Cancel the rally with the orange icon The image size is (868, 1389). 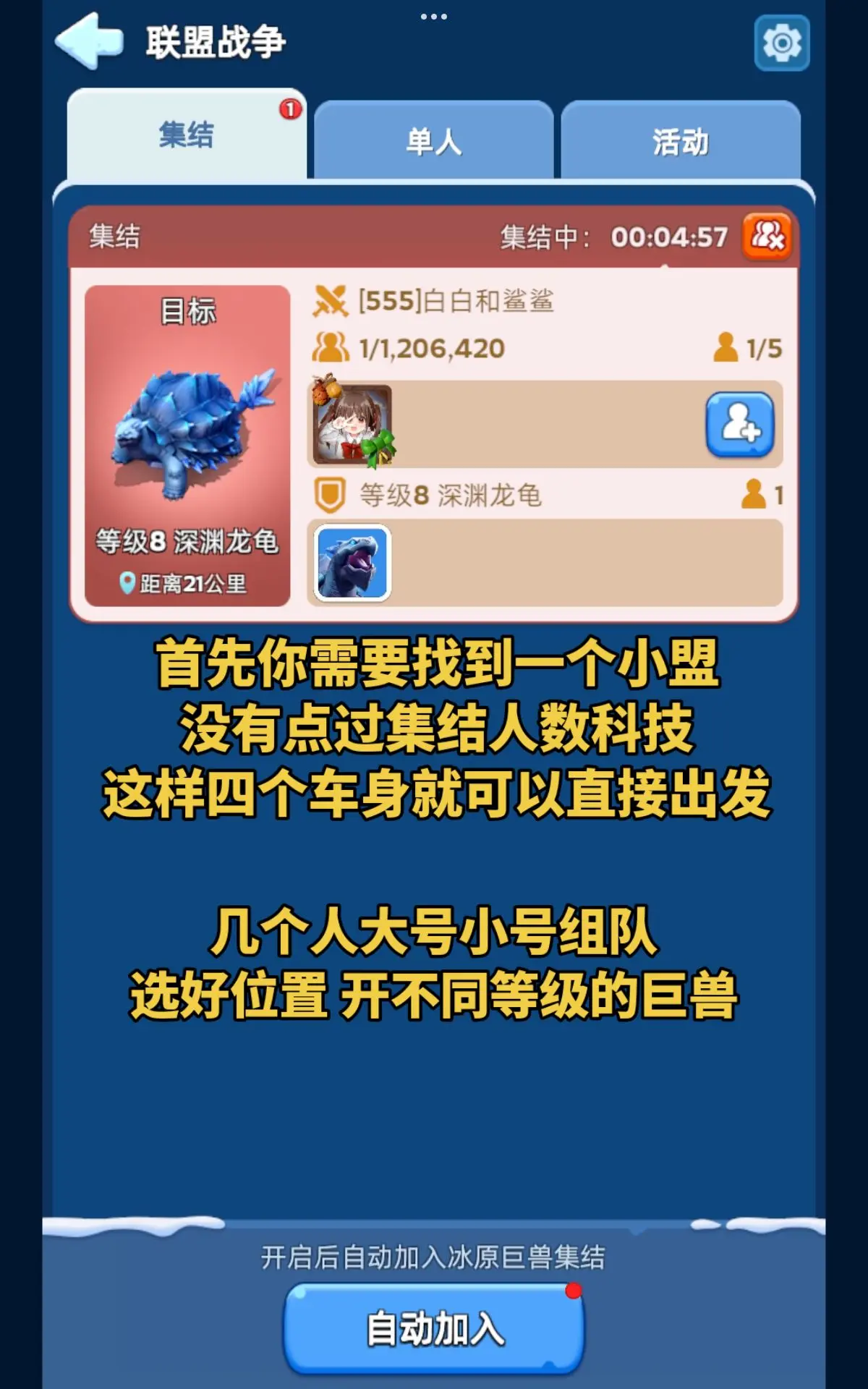[x=767, y=235]
